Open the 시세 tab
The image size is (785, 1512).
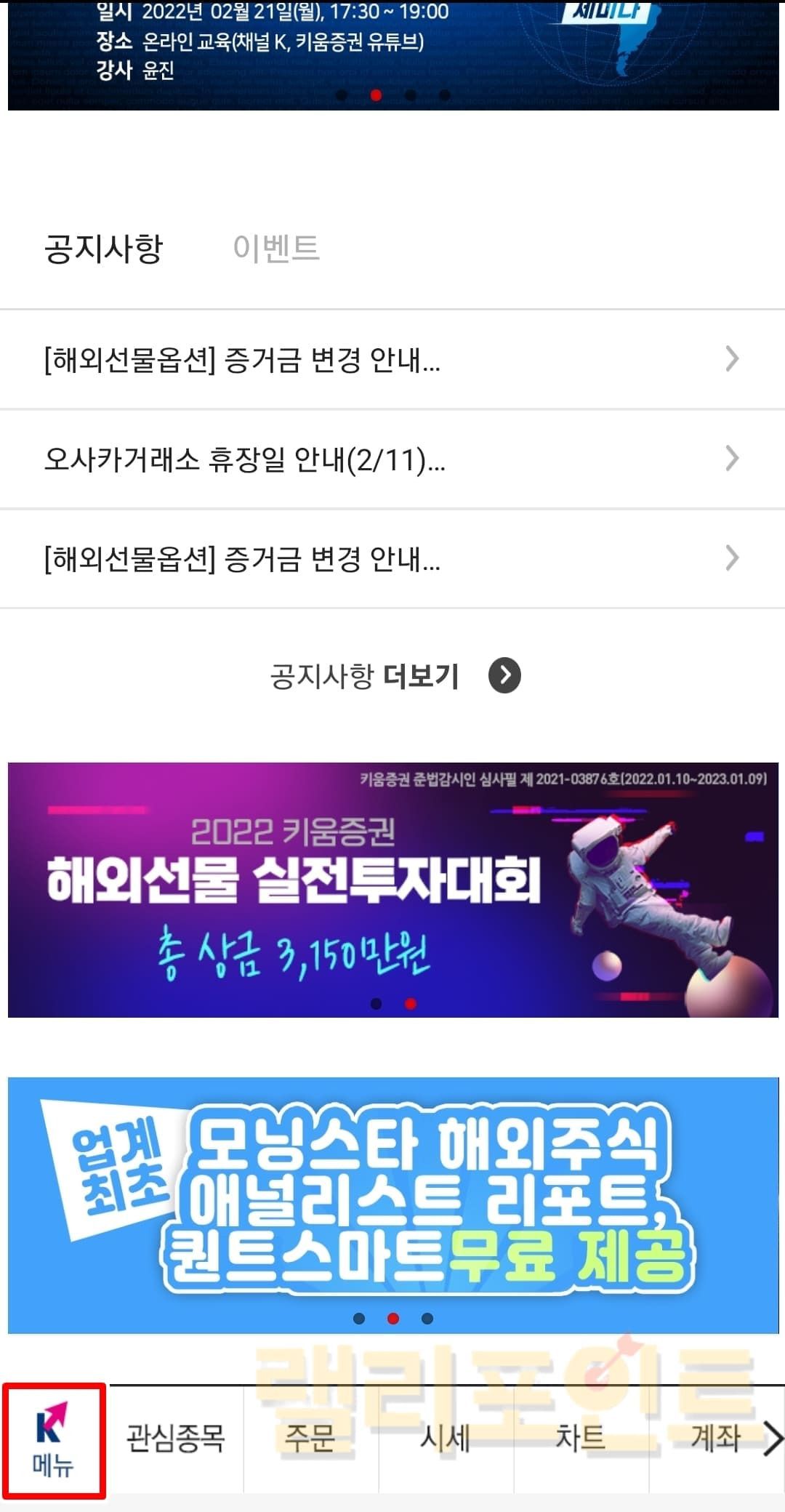446,1438
